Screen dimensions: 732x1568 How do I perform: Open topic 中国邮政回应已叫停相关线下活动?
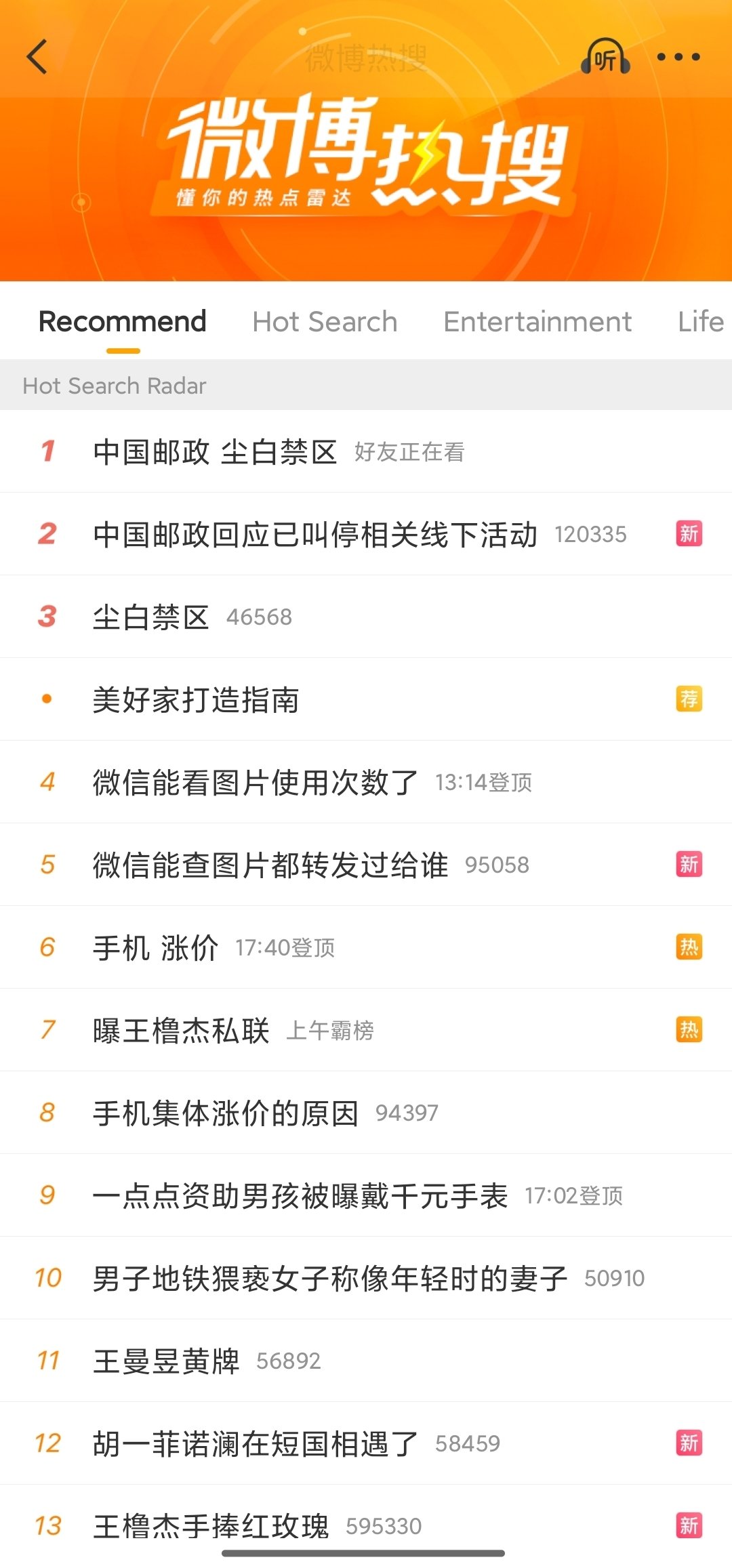[315, 535]
